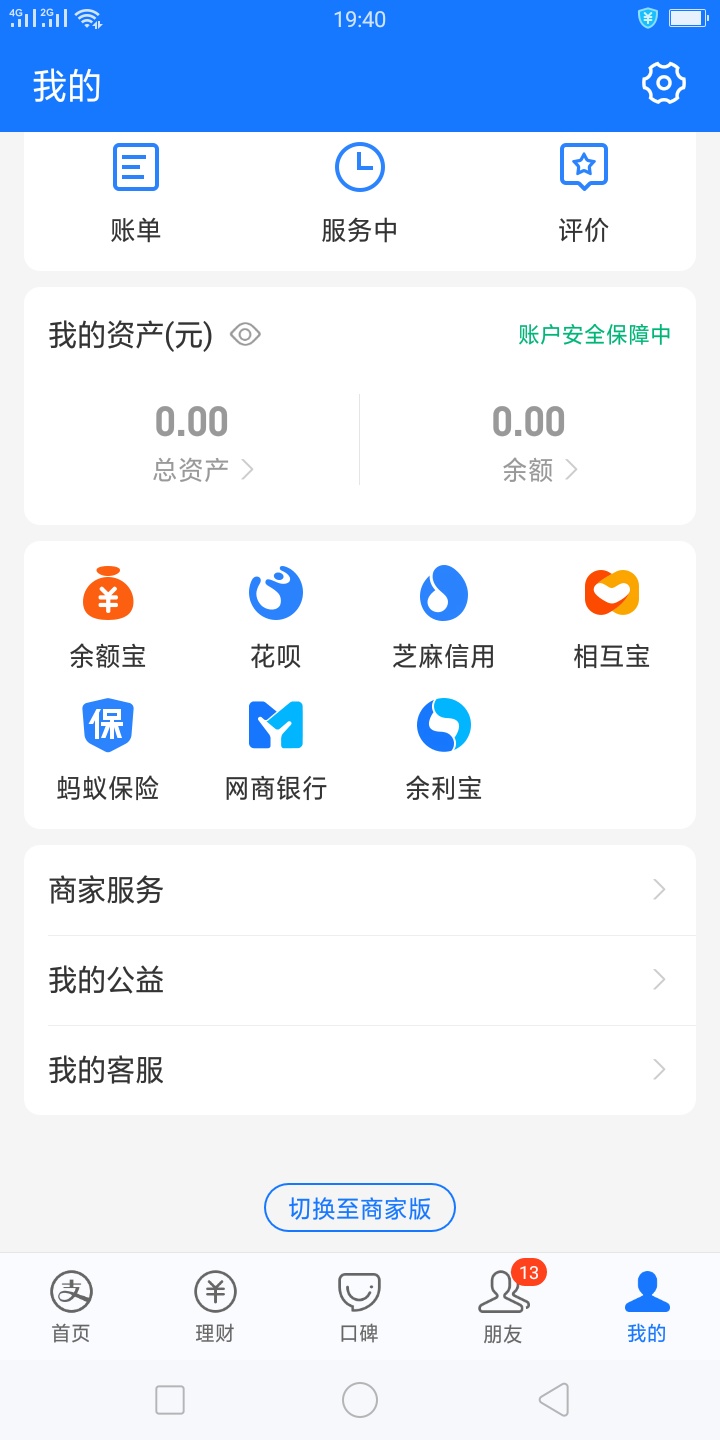Viewport: 720px width, 1440px height.
Task: Switch to the 首页 tab
Action: pyautogui.click(x=72, y=1306)
